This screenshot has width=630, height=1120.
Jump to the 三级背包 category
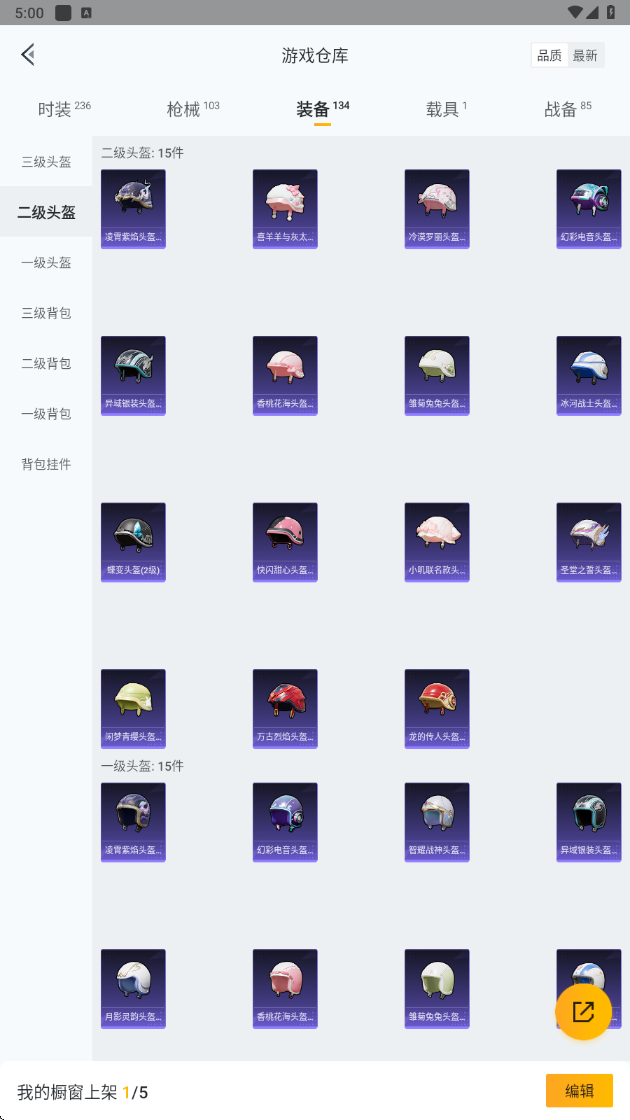coord(46,313)
